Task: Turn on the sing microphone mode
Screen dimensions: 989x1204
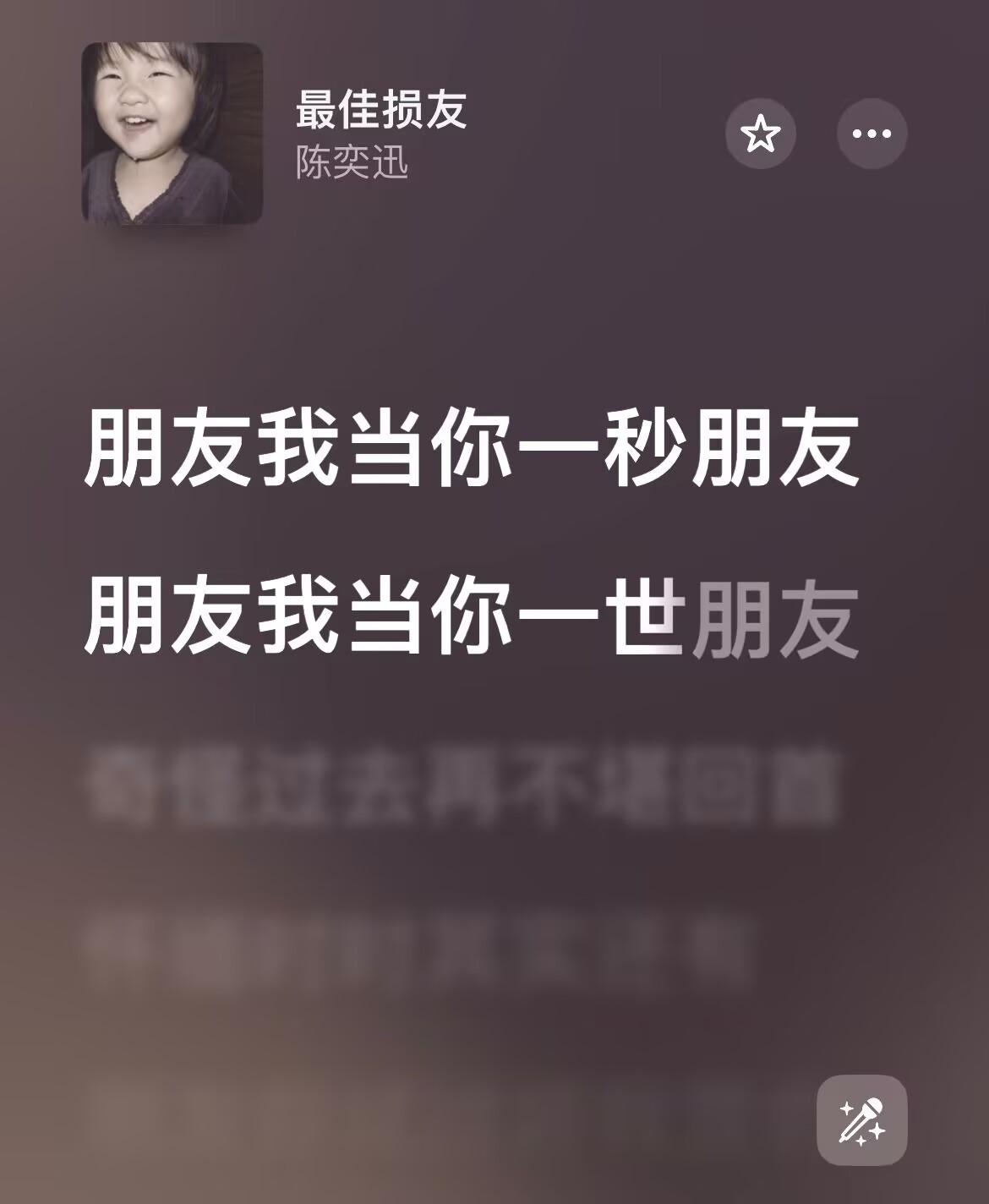Action: tap(861, 1119)
